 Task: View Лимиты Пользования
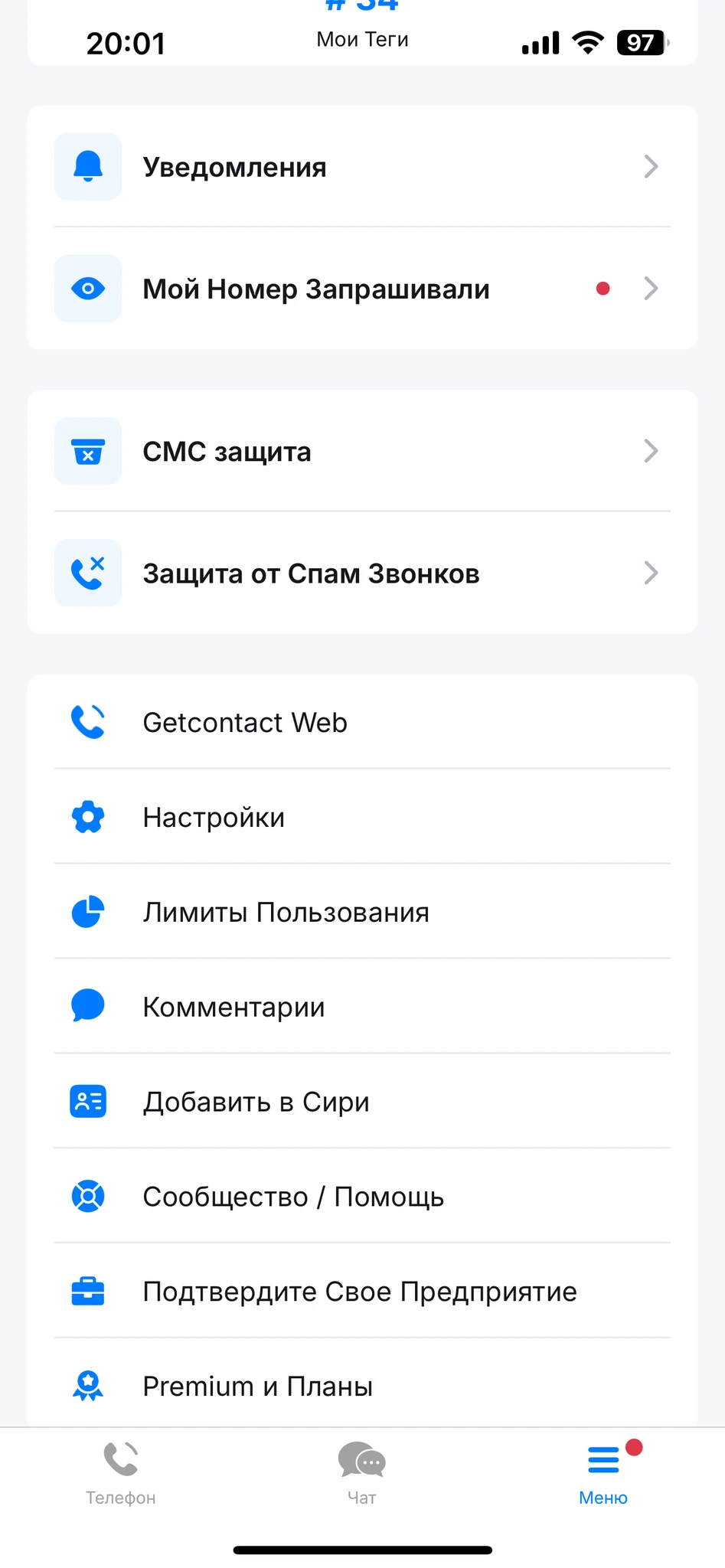tap(361, 912)
